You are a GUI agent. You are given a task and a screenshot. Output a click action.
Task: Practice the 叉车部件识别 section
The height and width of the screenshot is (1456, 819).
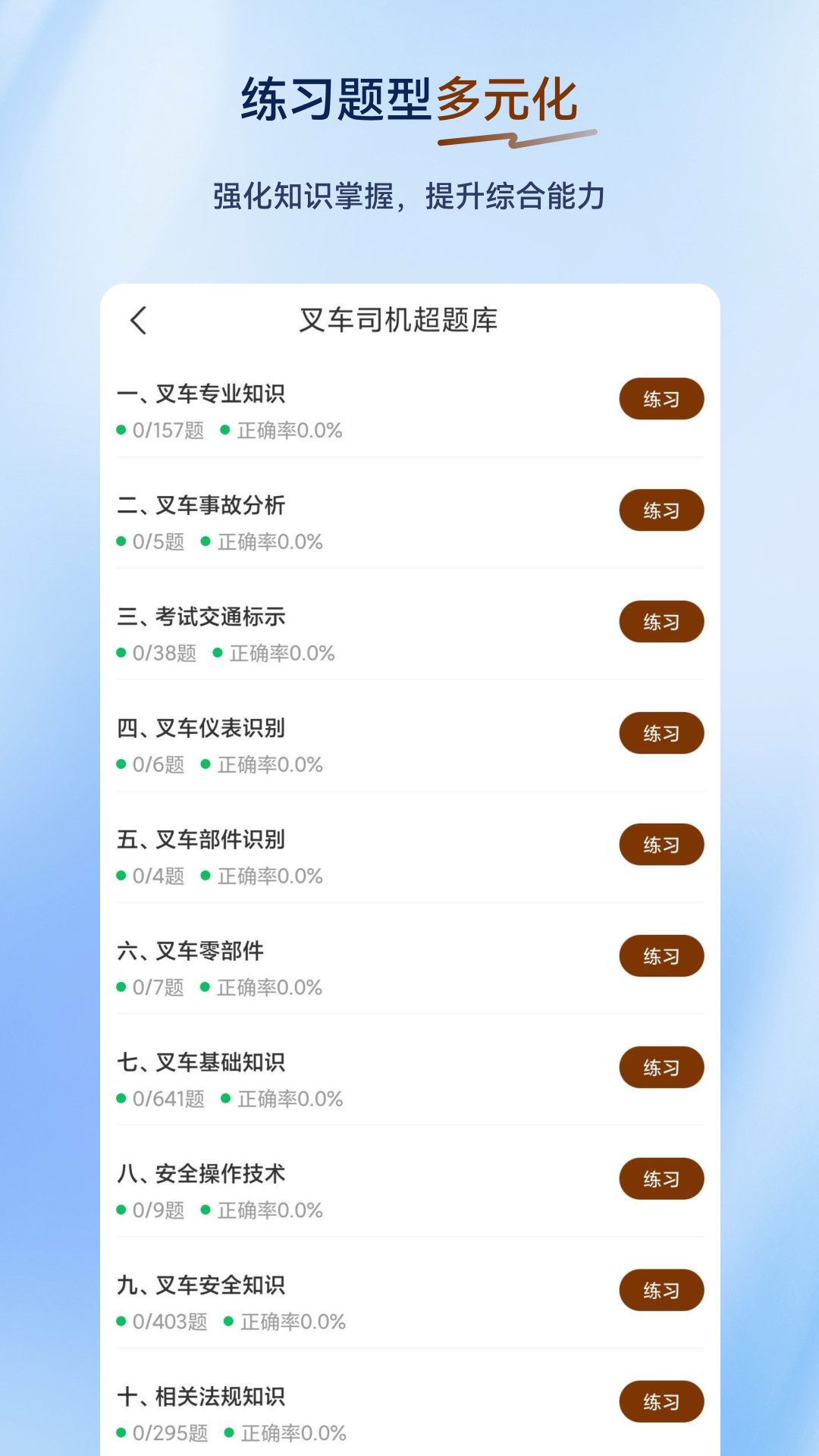click(661, 844)
